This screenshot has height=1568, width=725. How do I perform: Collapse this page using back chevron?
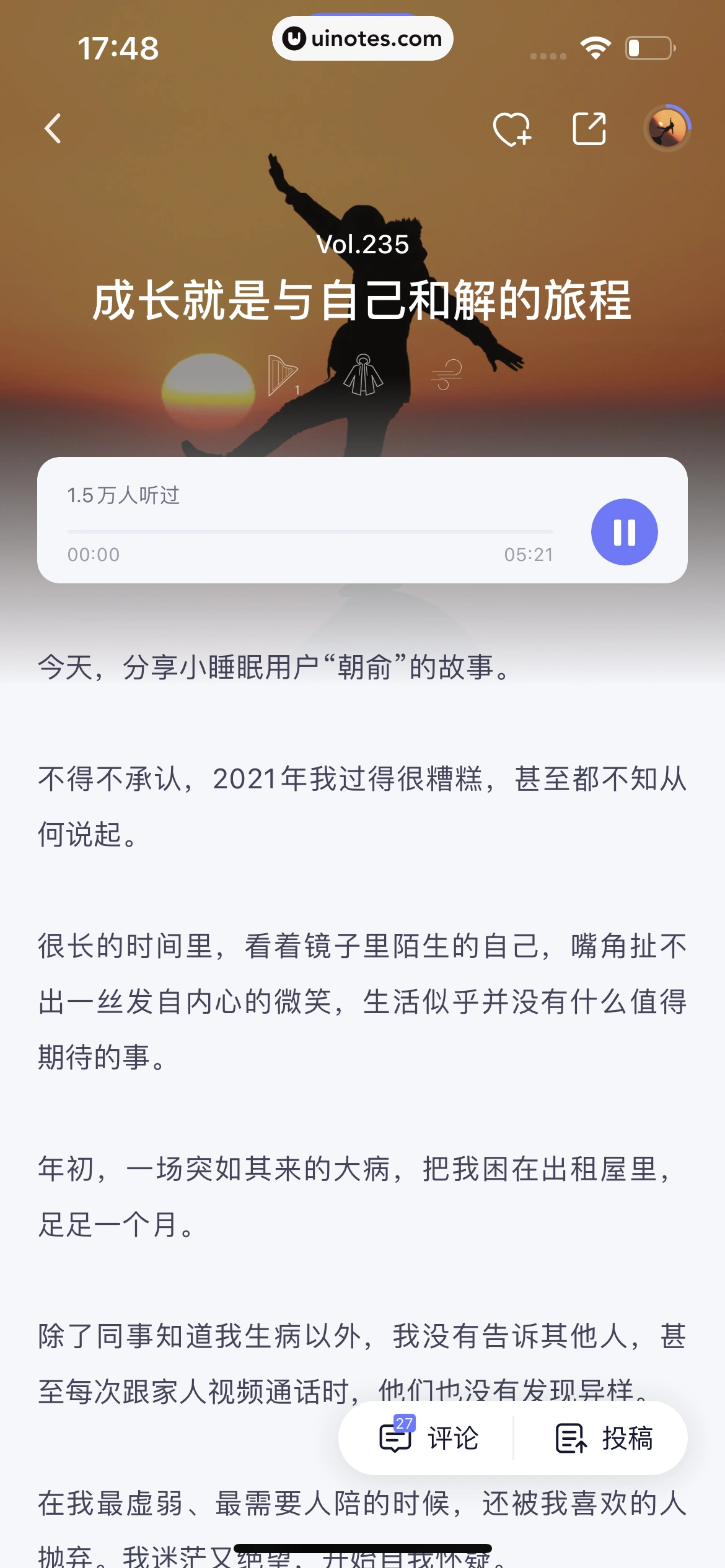(54, 128)
